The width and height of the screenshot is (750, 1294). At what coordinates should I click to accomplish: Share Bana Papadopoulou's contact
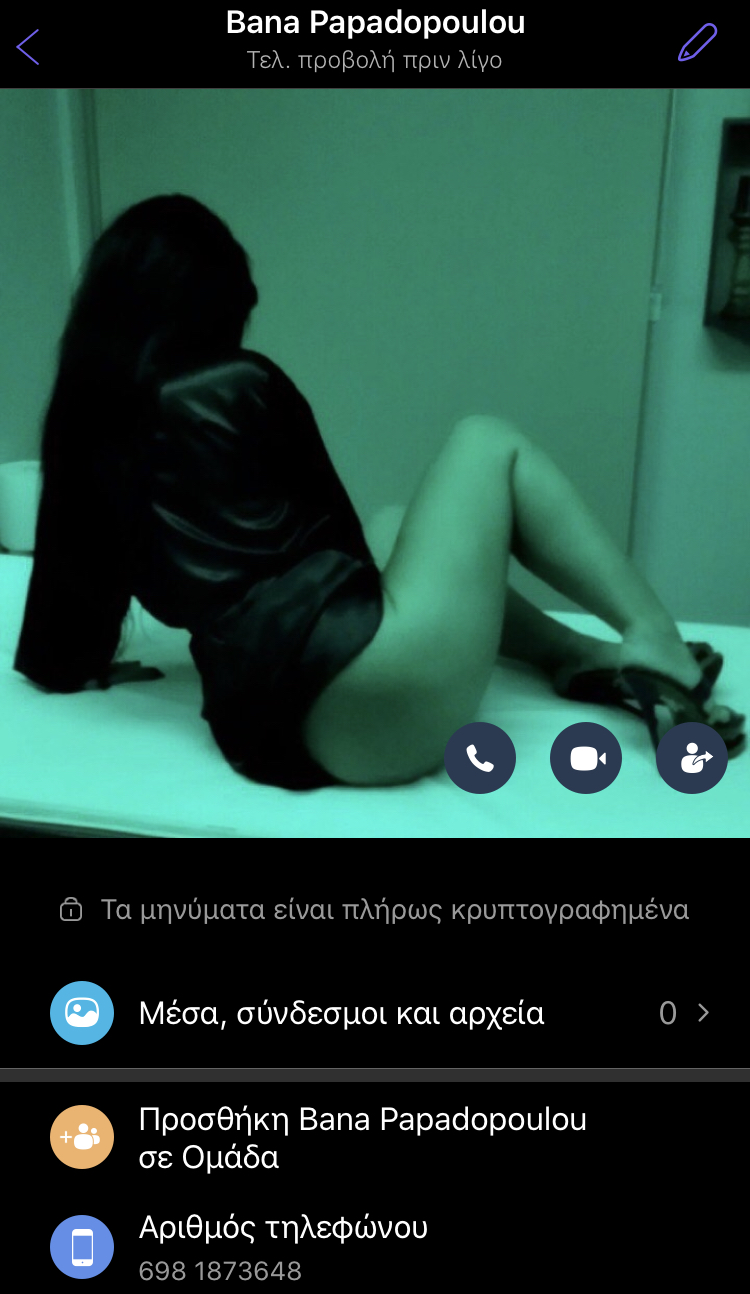click(691, 758)
